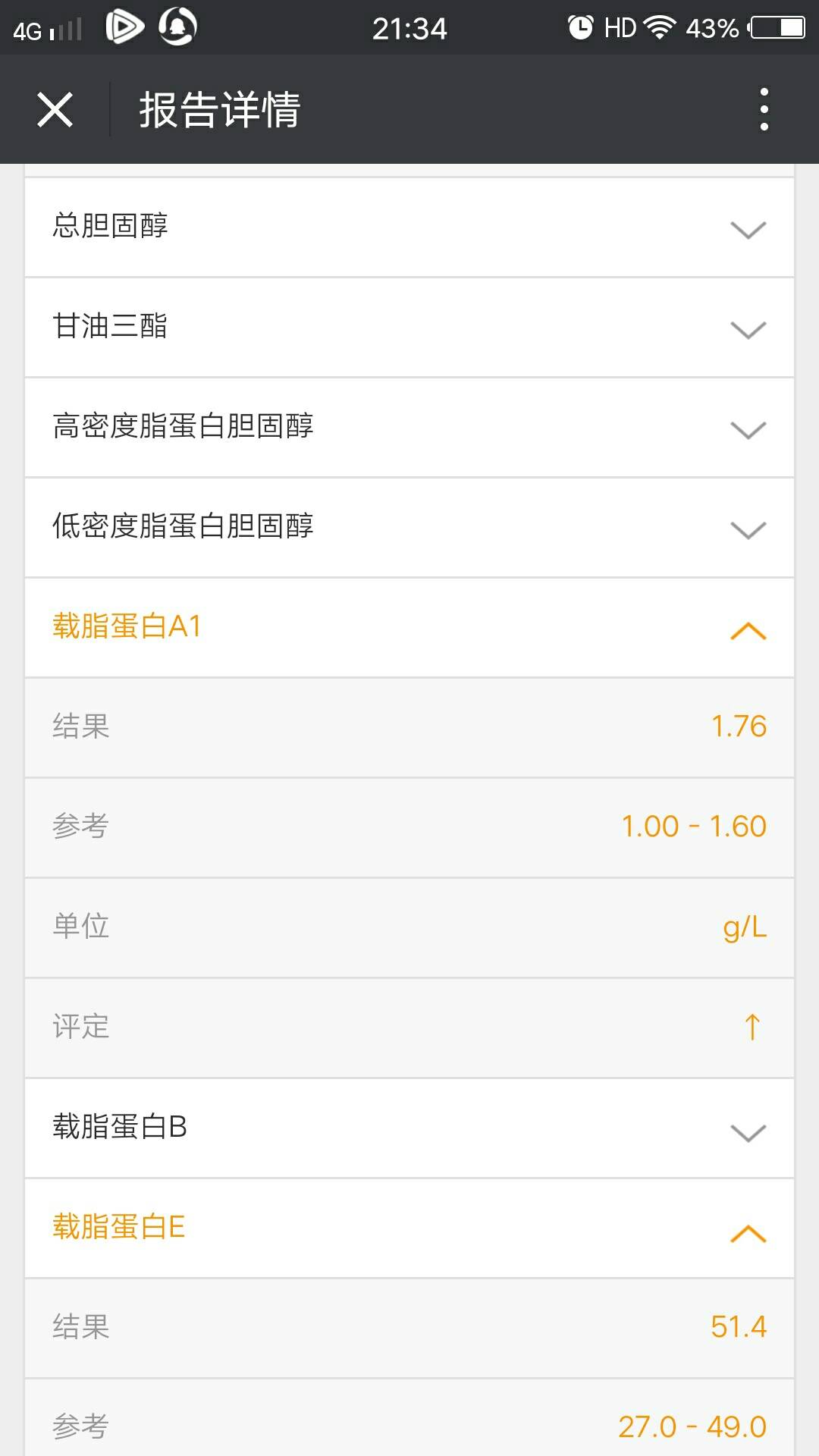Collapse the 载脂蛋白E section

click(409, 1228)
